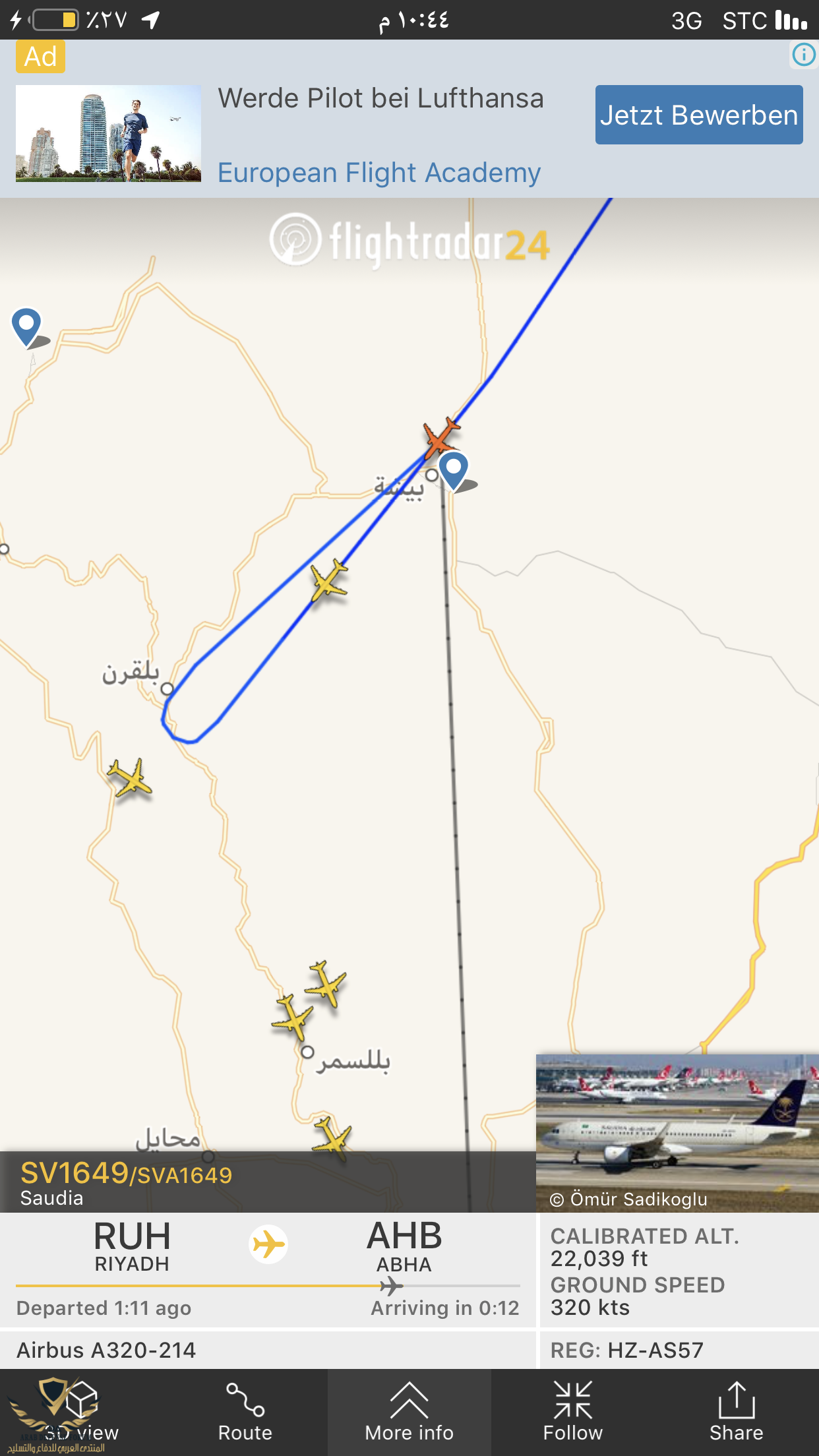Share this flight
The width and height of the screenshot is (819, 1456).
pos(736,1412)
